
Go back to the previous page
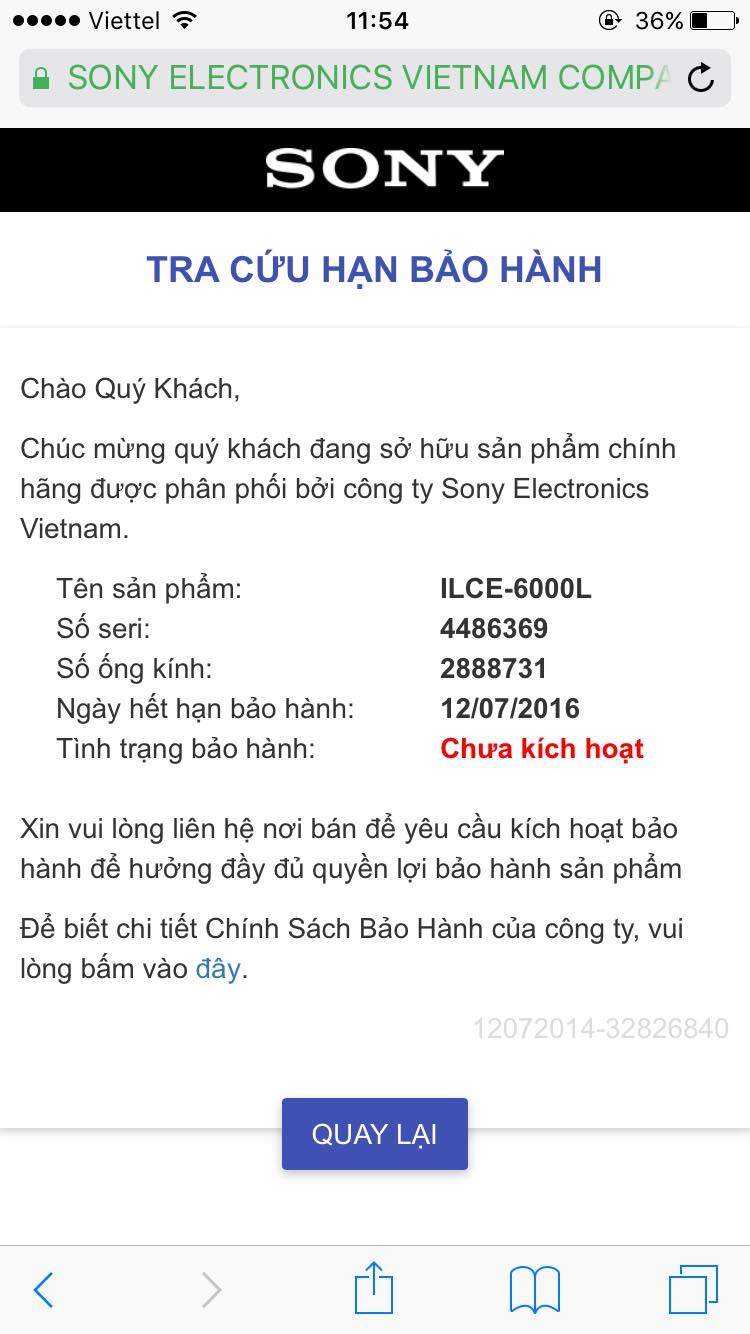(x=43, y=1290)
